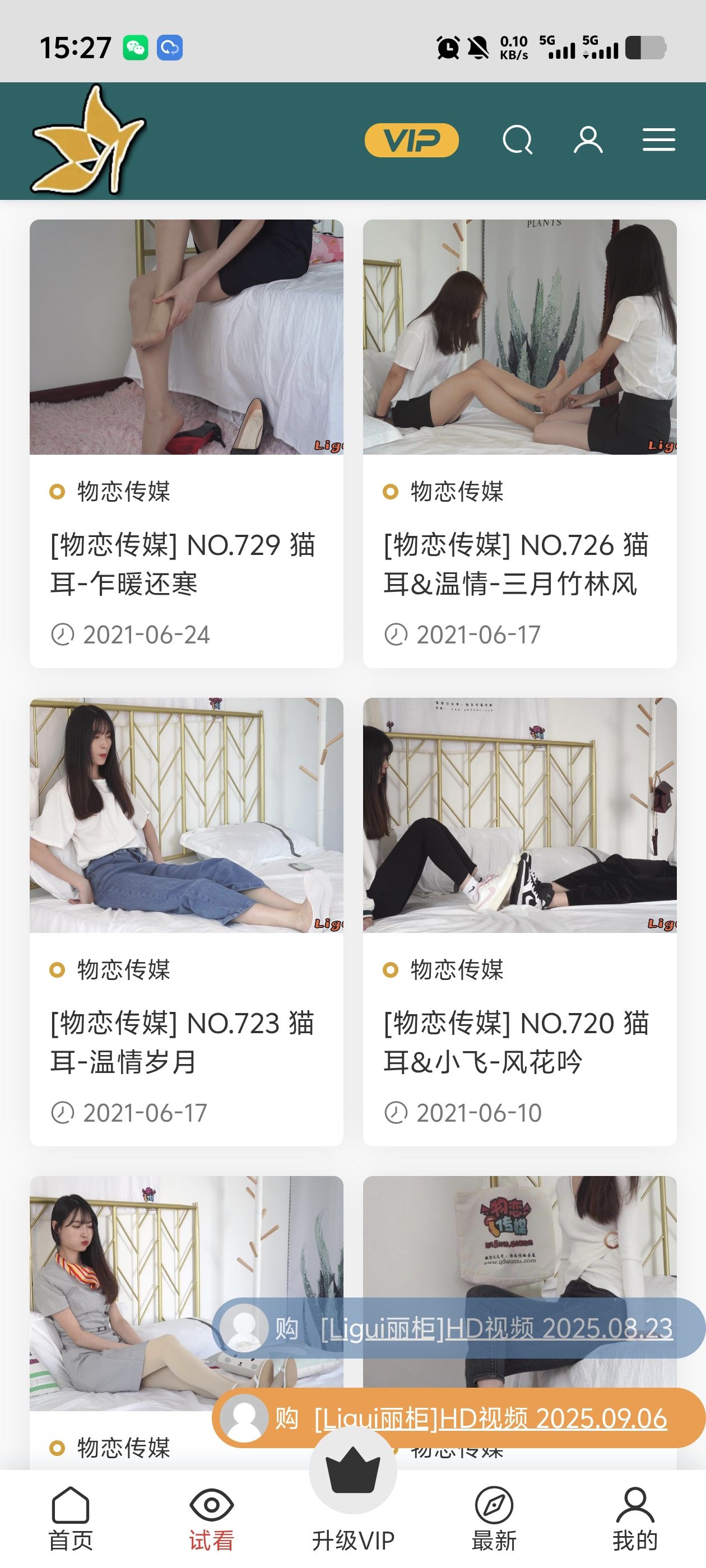Open the user account icon
706x1568 pixels.
click(x=588, y=141)
